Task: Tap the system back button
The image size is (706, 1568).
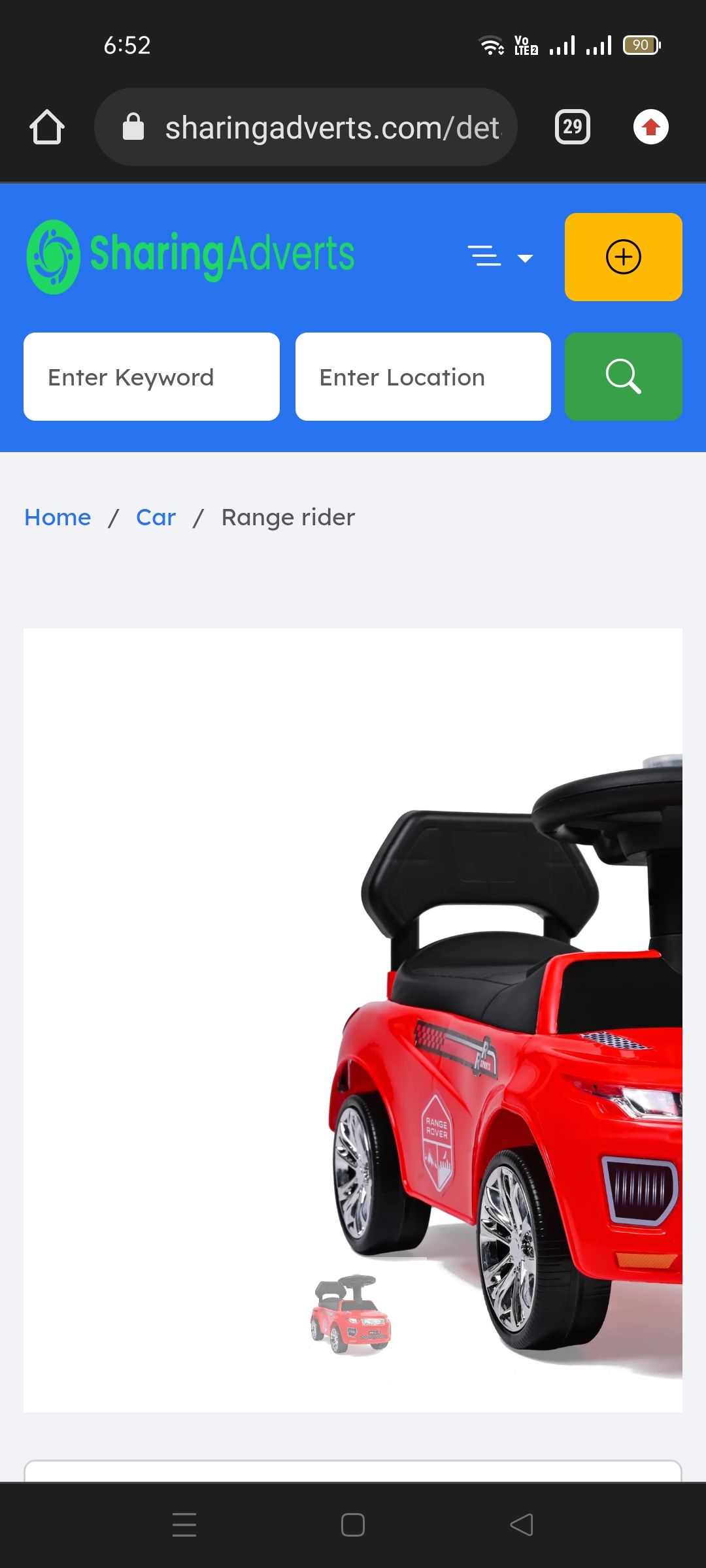Action: pyautogui.click(x=522, y=1525)
